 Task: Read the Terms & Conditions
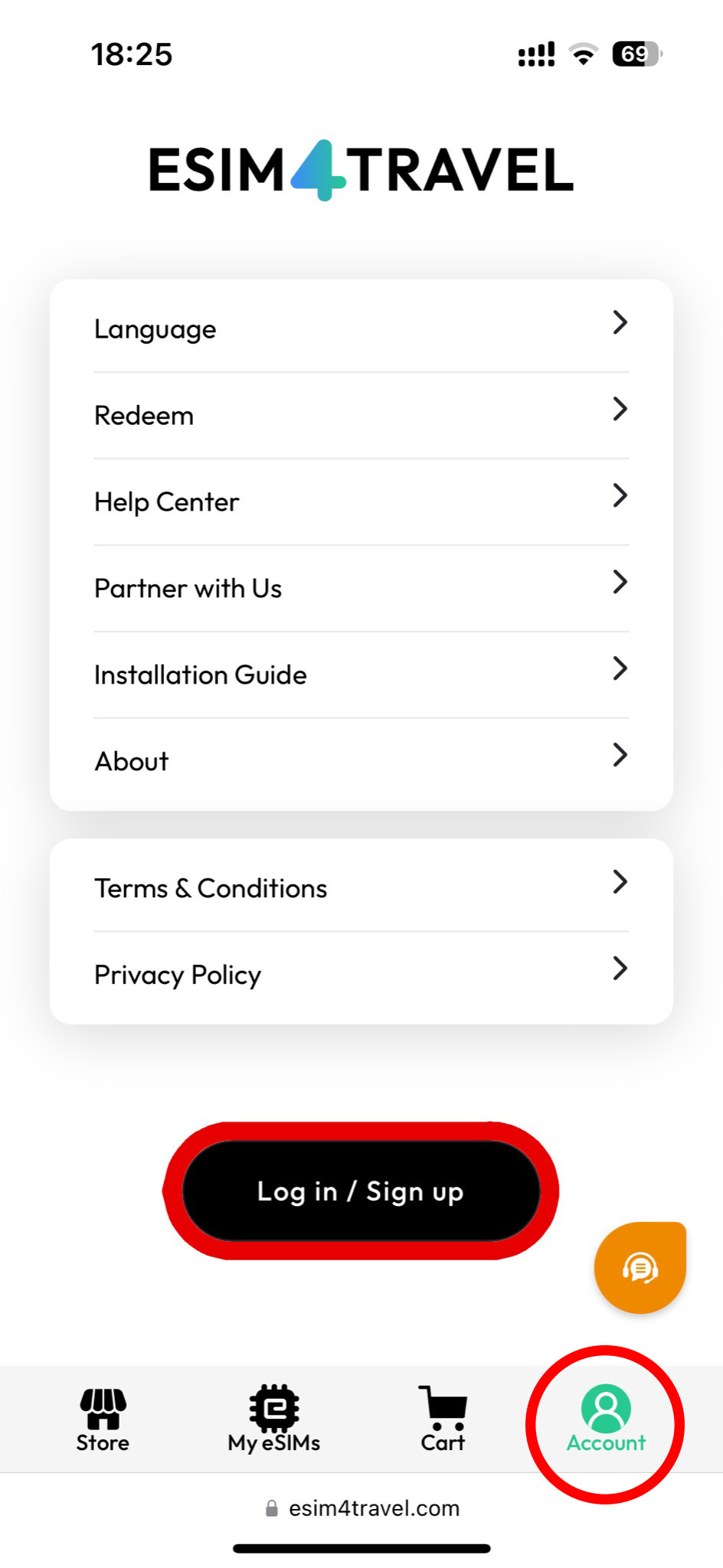pos(361,888)
